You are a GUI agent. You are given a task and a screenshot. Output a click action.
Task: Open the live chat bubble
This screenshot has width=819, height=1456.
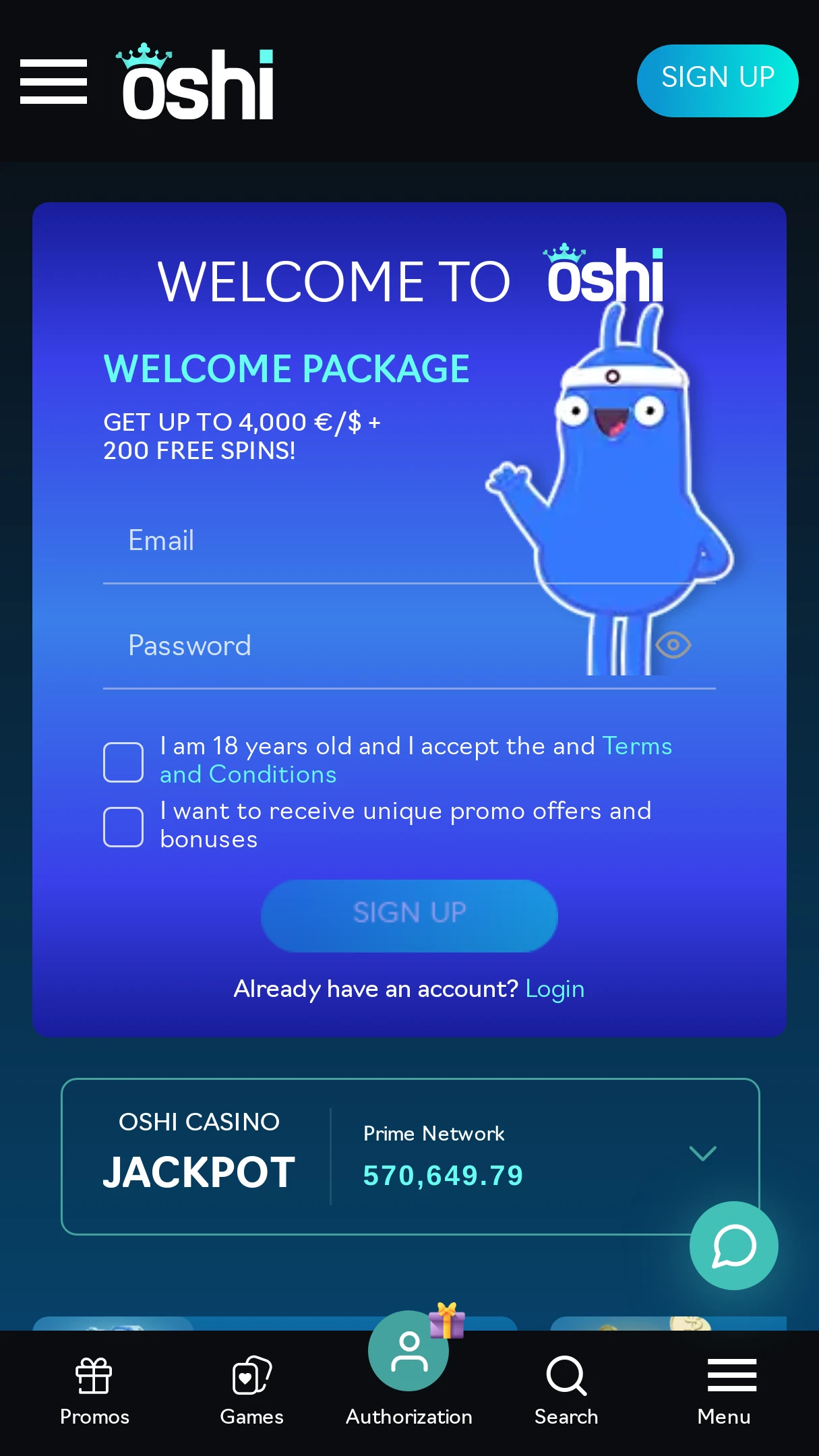(733, 1245)
